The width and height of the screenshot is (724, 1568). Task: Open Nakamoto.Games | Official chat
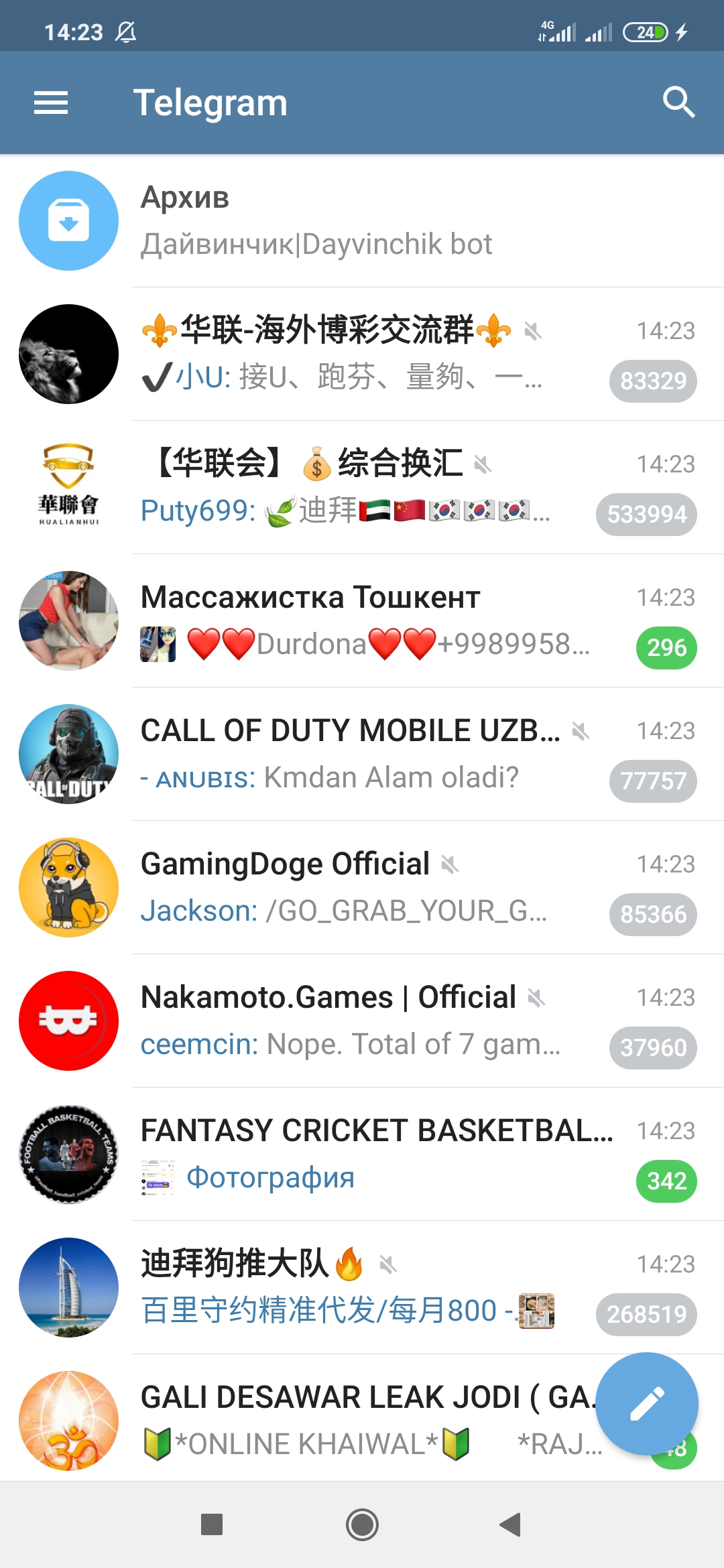pos(362,1021)
